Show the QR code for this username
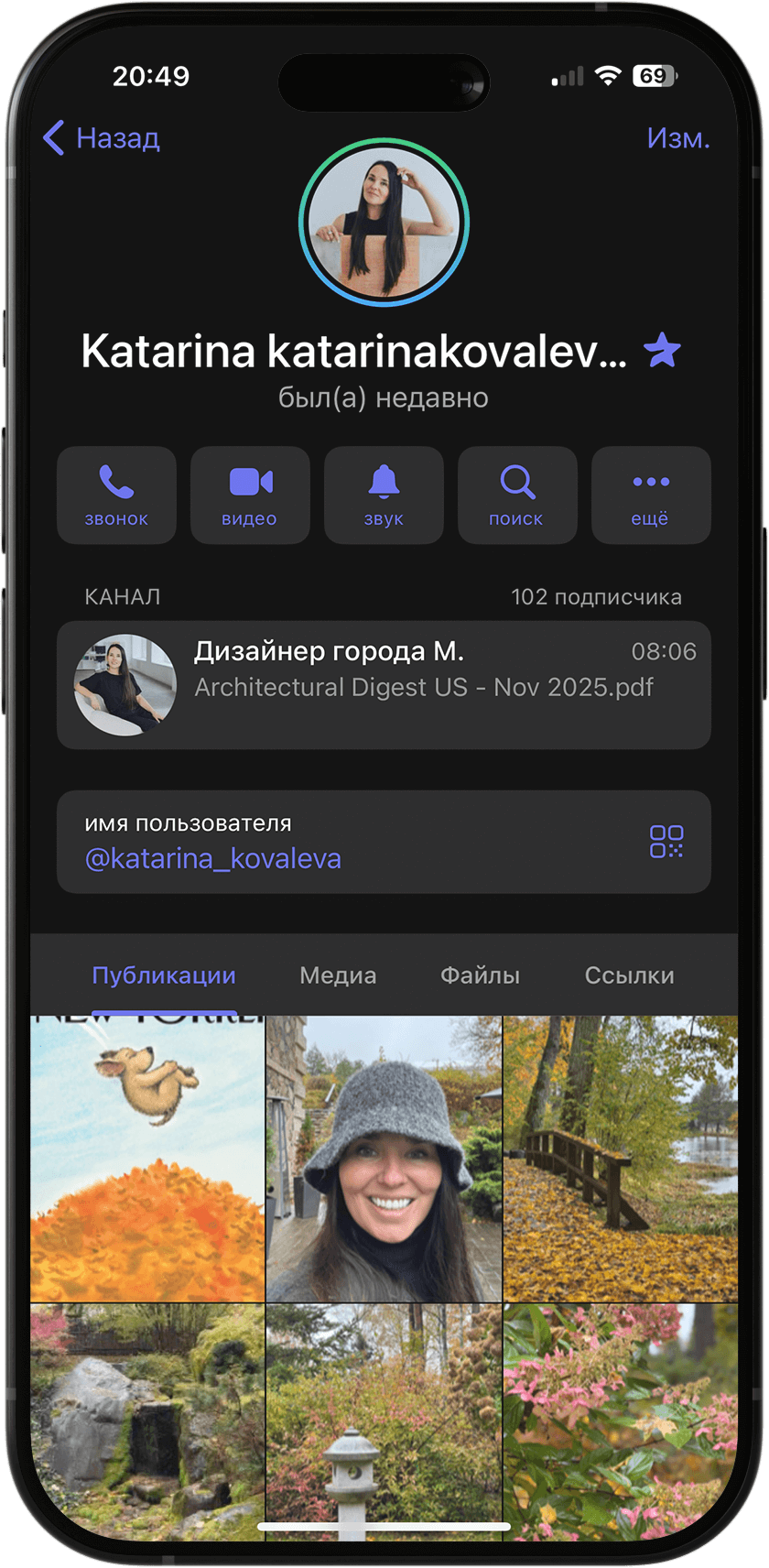Viewport: 769px width, 1568px height. [x=666, y=842]
